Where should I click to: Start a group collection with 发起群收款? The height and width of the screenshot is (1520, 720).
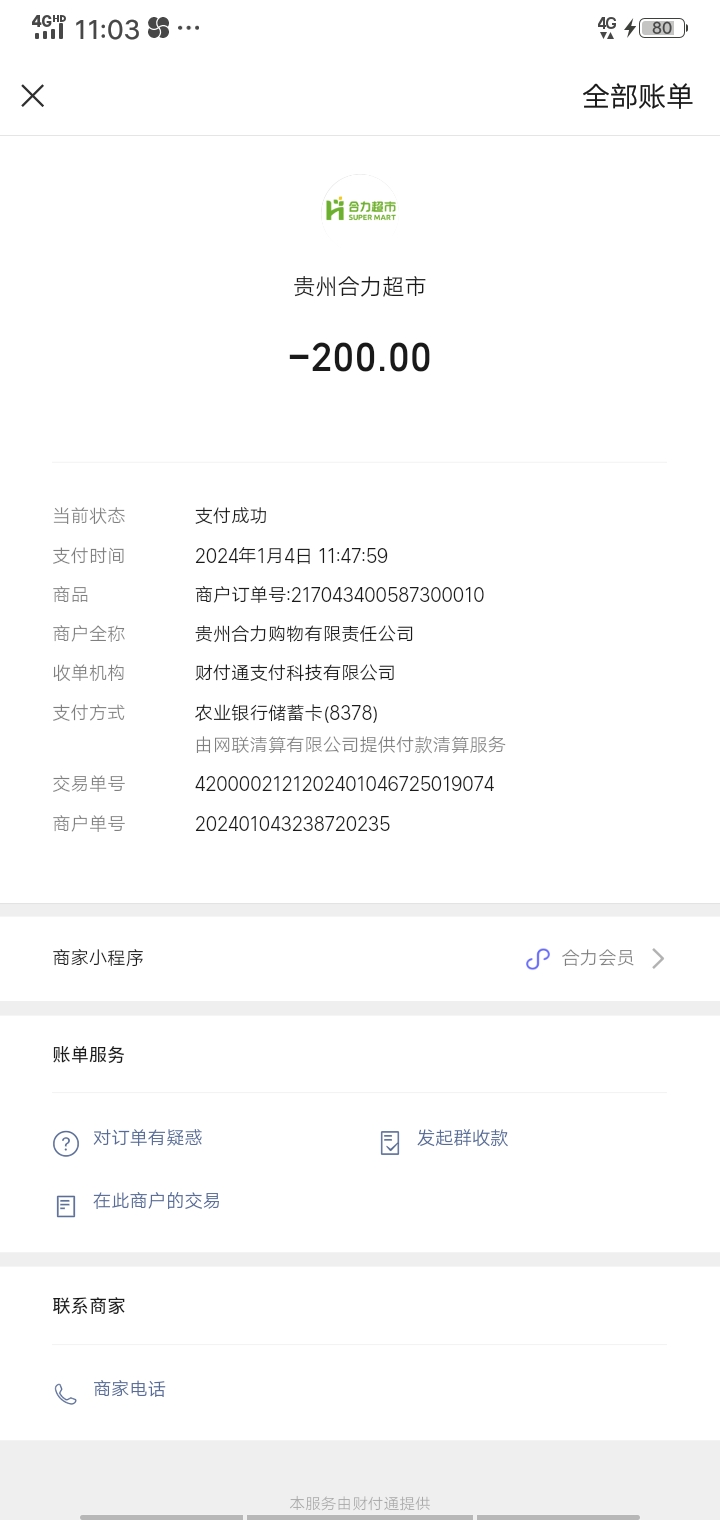pos(461,1138)
